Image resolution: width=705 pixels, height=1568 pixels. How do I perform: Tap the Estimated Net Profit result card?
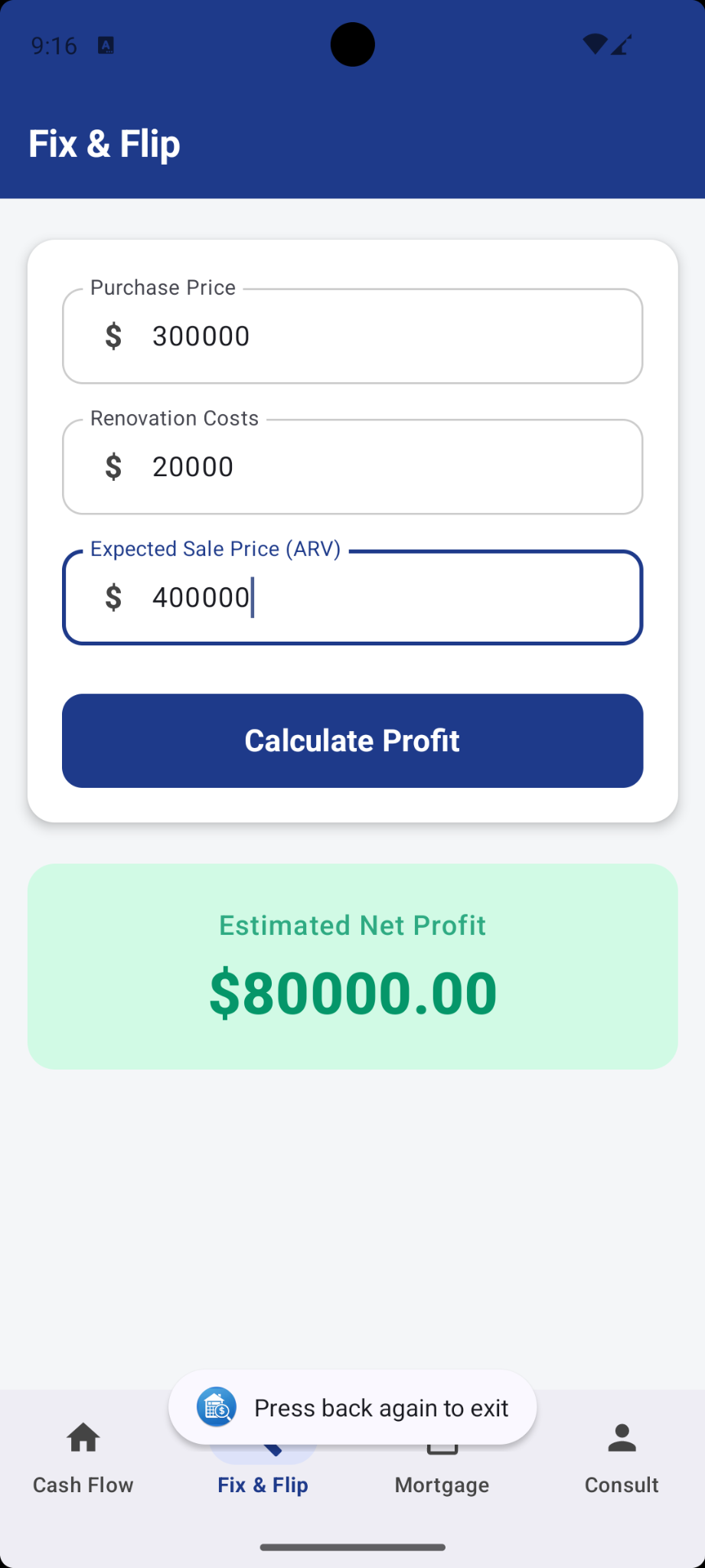click(352, 965)
